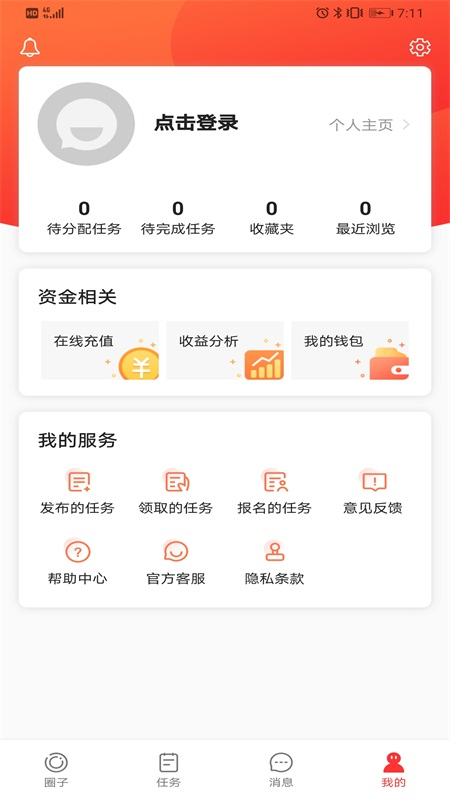Open the 在线充值 card

coord(100,350)
